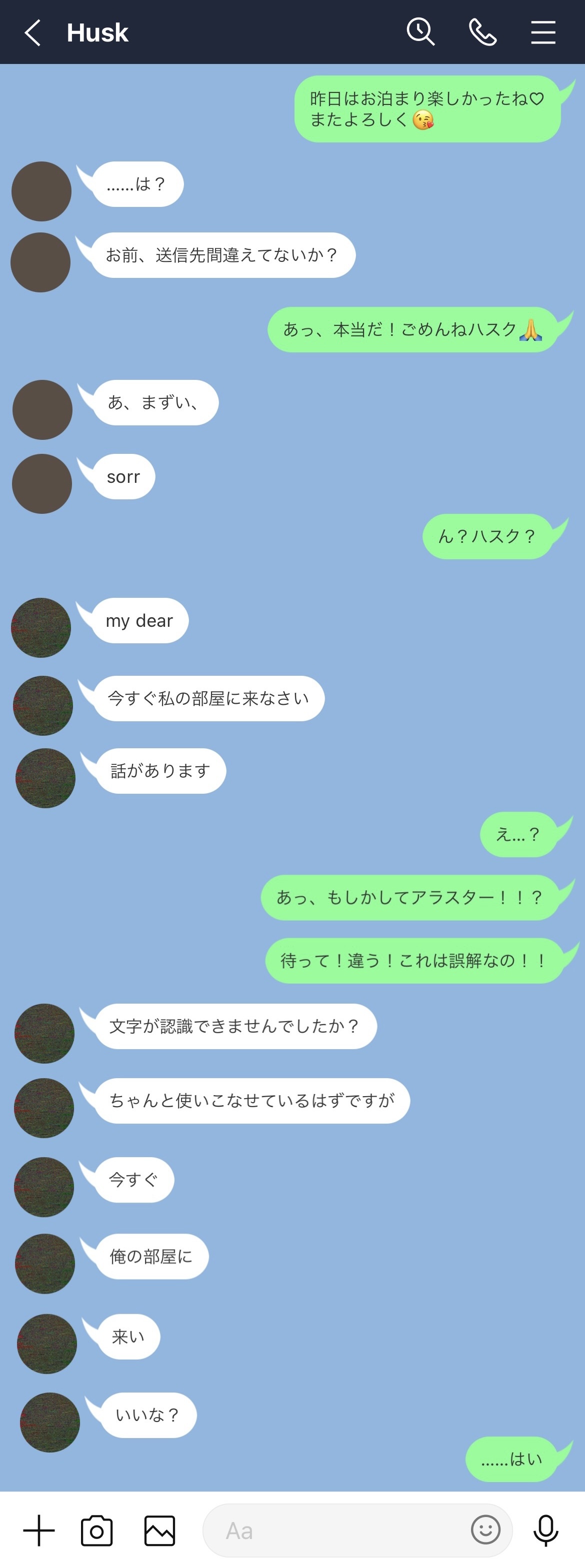Screen dimensions: 585x1568
Task: Search within the Husk conversation
Action: pos(420,31)
